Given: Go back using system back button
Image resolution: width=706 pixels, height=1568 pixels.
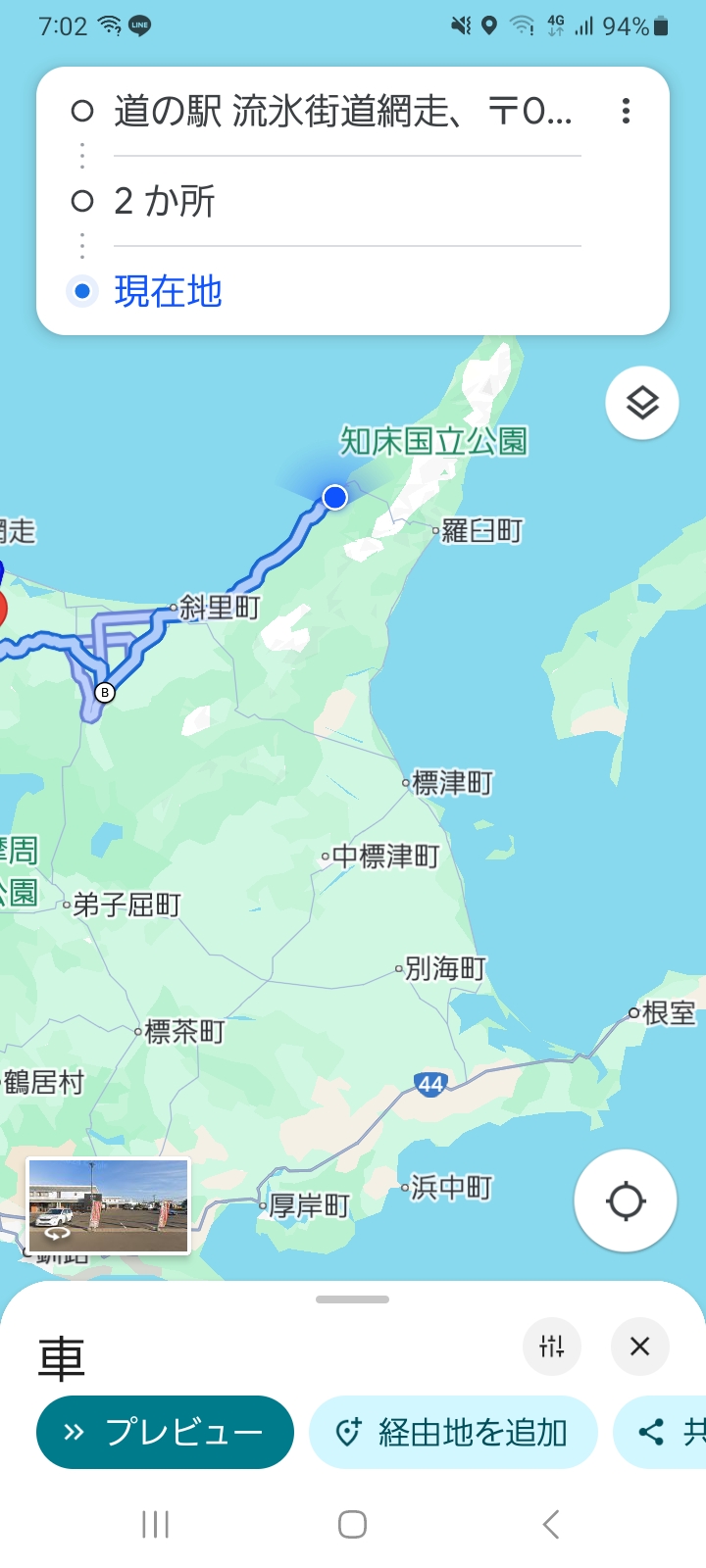Looking at the screenshot, I should 551,1524.
